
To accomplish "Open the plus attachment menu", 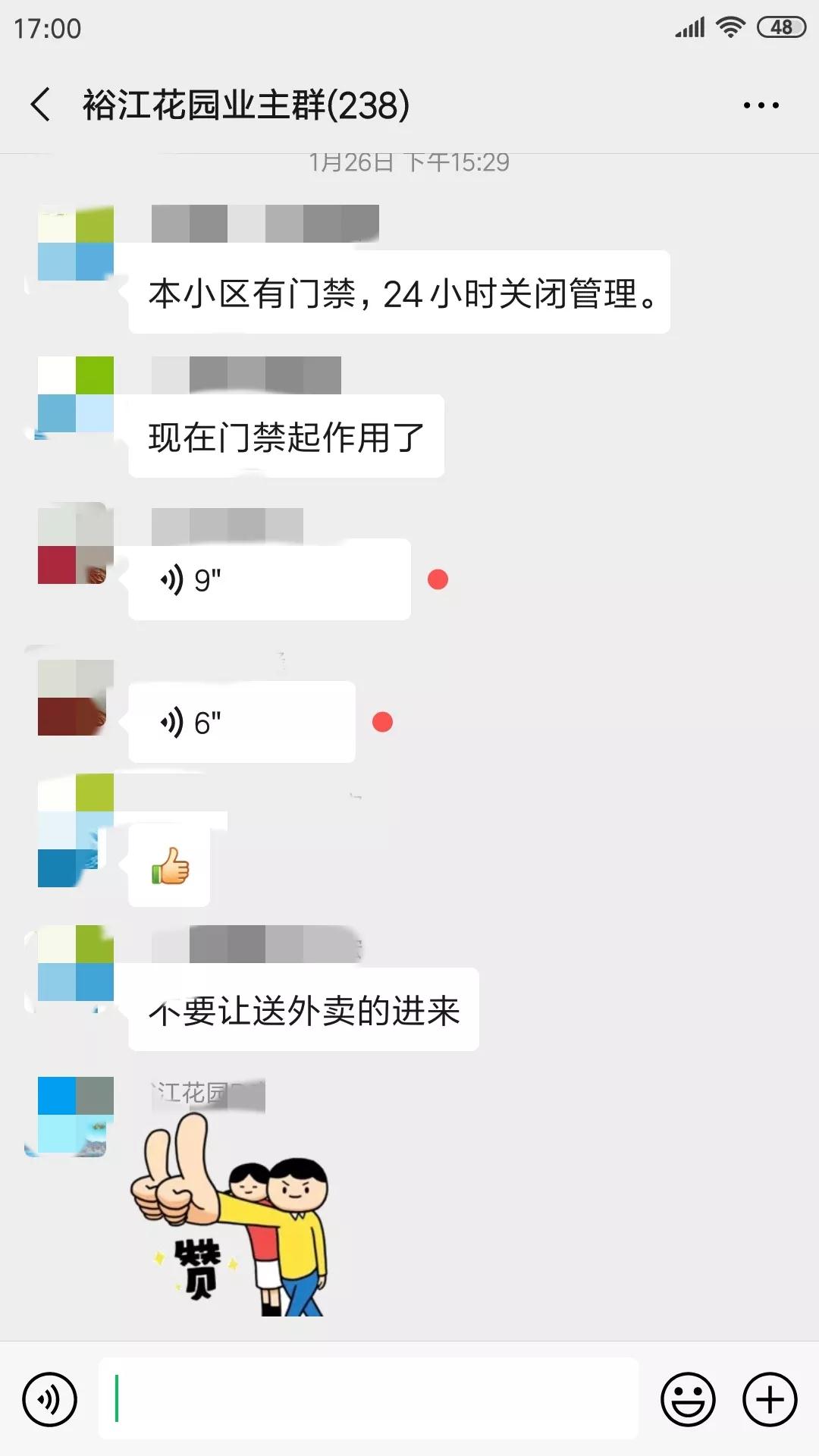I will coord(770,1399).
